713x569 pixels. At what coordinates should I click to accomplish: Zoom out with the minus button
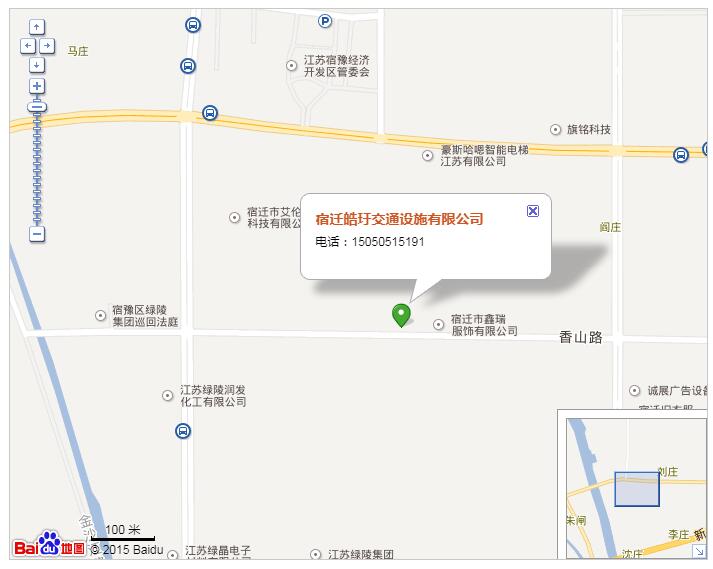click(37, 234)
